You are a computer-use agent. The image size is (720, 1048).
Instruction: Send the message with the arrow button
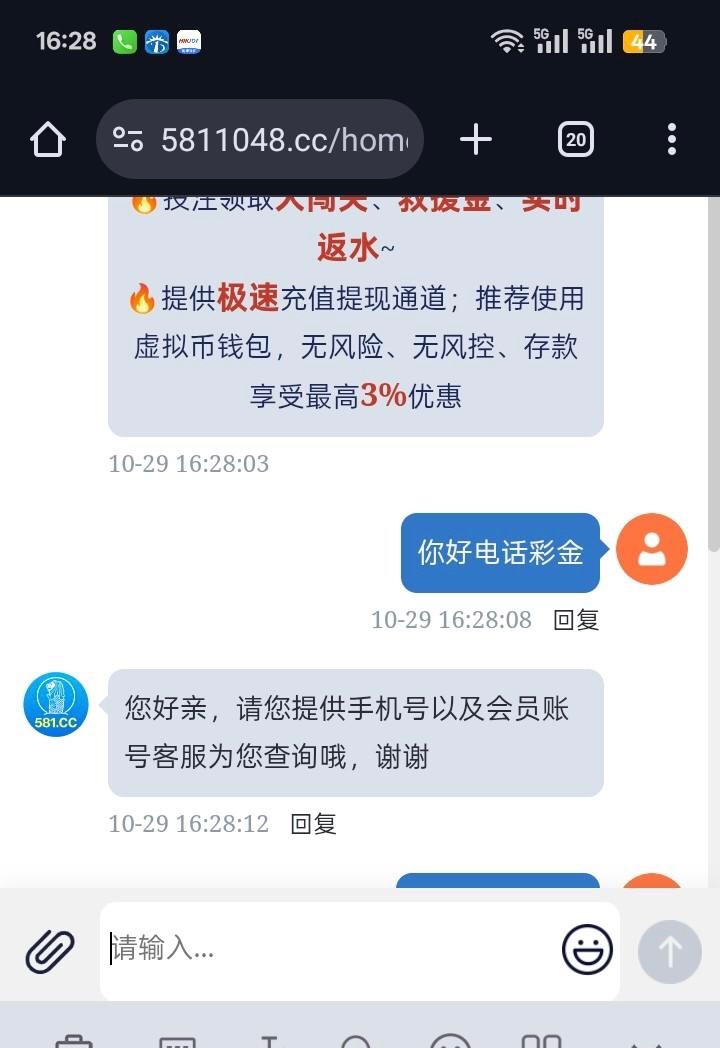point(670,951)
